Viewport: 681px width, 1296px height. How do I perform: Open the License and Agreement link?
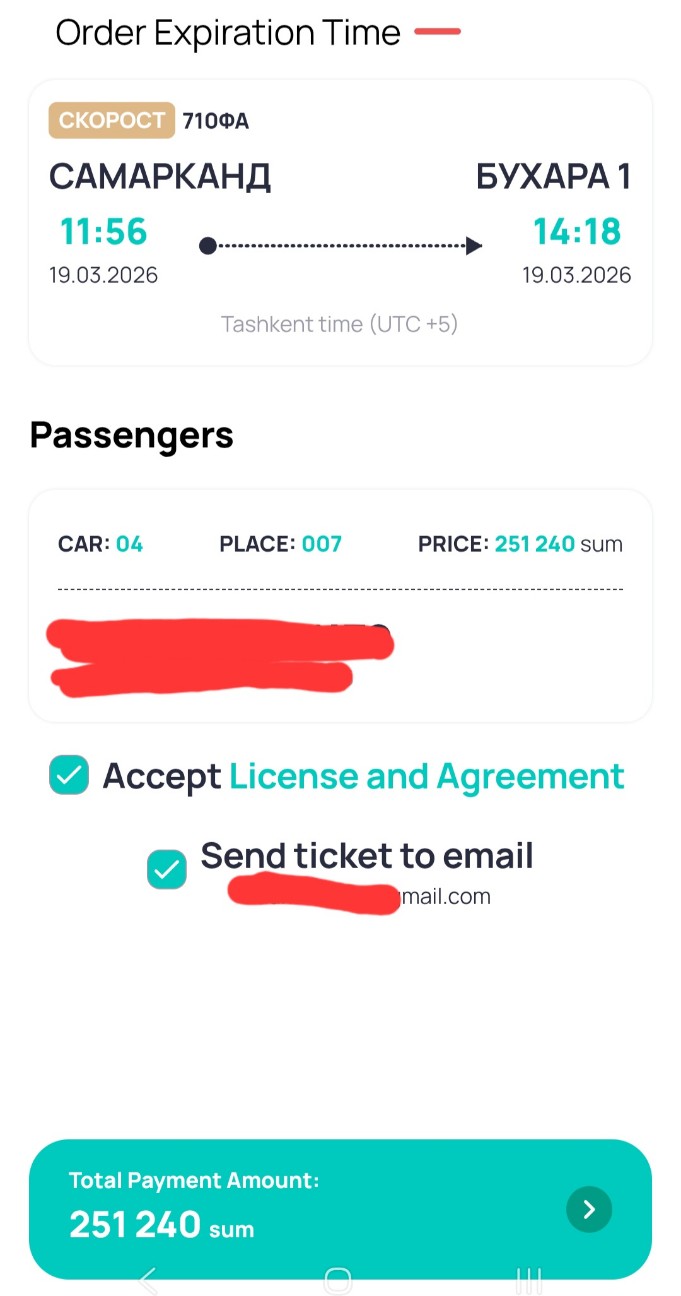(x=427, y=776)
